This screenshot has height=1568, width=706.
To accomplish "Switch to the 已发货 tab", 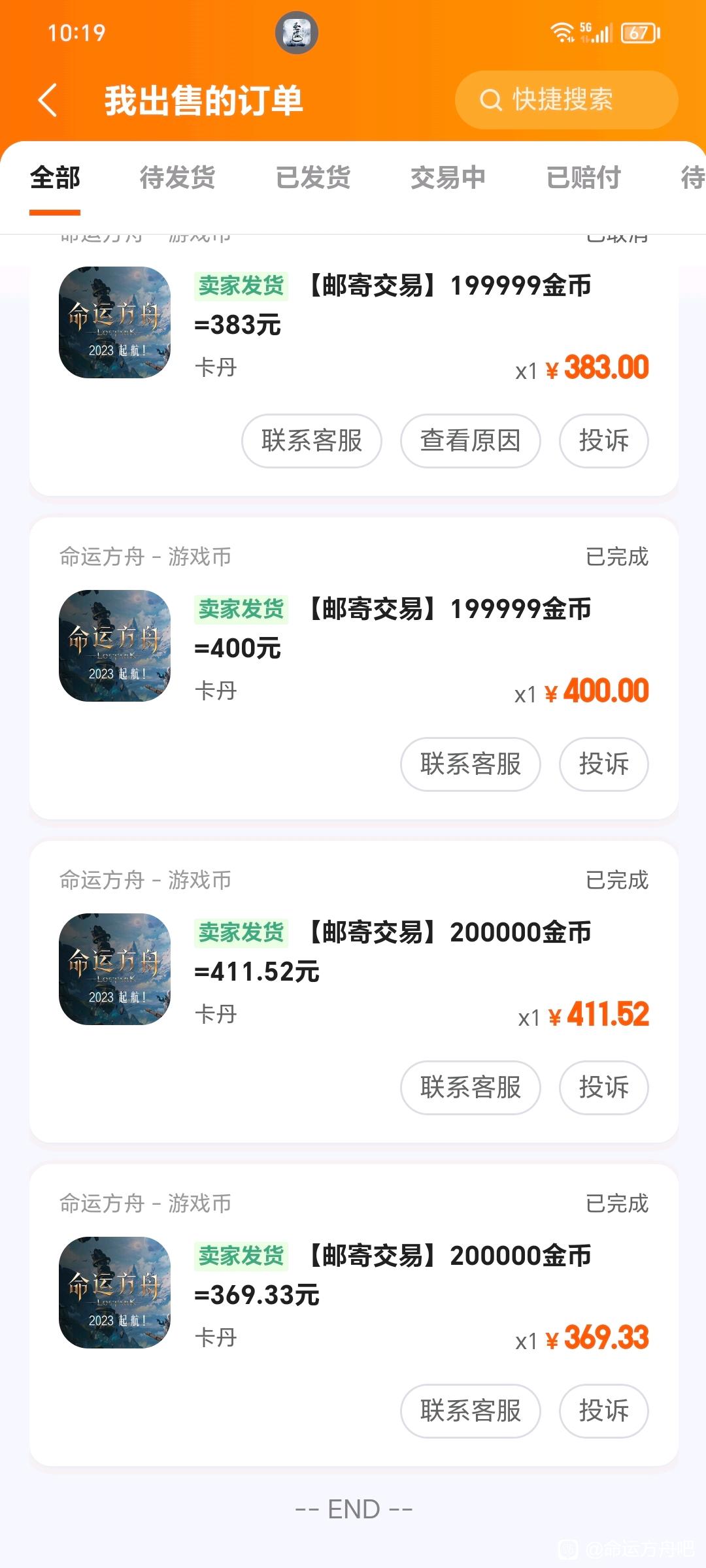I will pos(313,178).
